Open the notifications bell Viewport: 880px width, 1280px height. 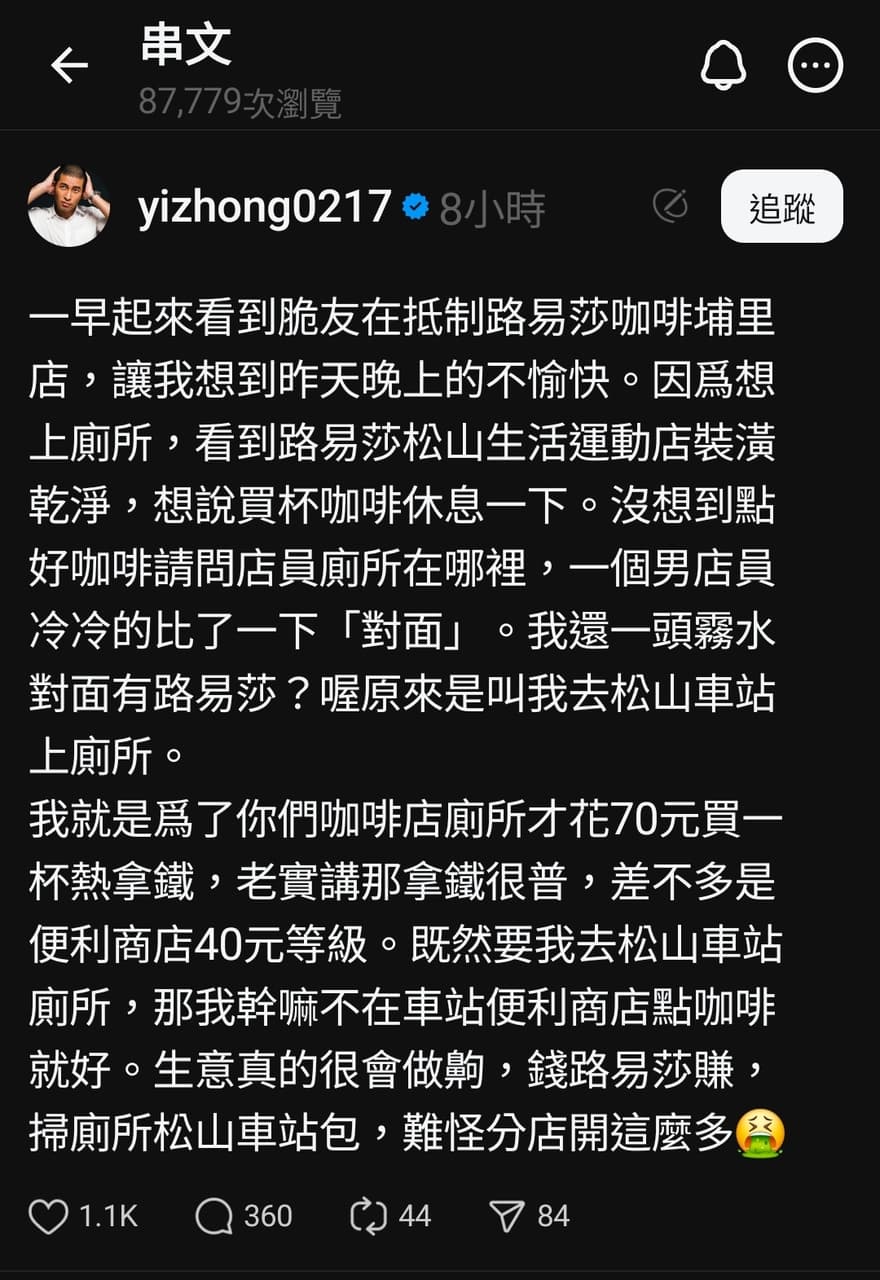(723, 67)
